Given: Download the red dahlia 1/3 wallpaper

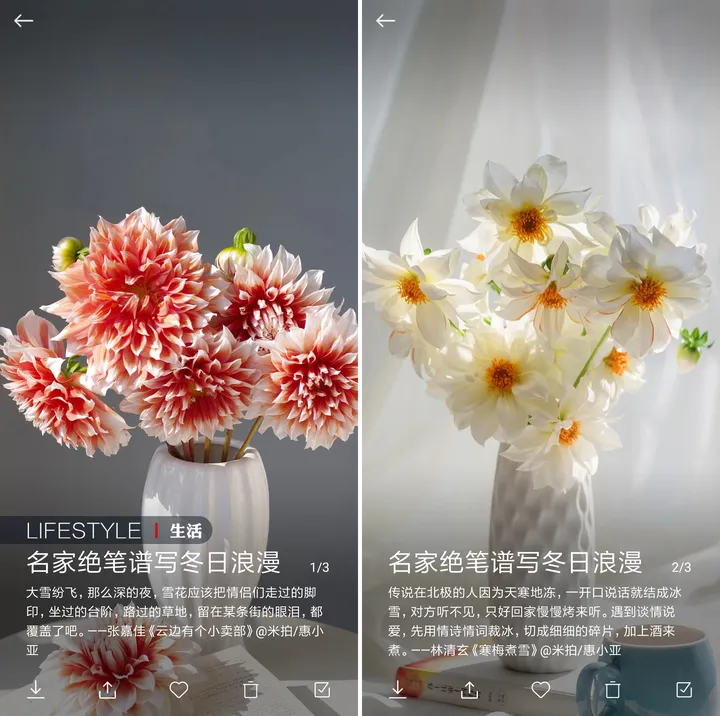Looking at the screenshot, I should pyautogui.click(x=36, y=689).
